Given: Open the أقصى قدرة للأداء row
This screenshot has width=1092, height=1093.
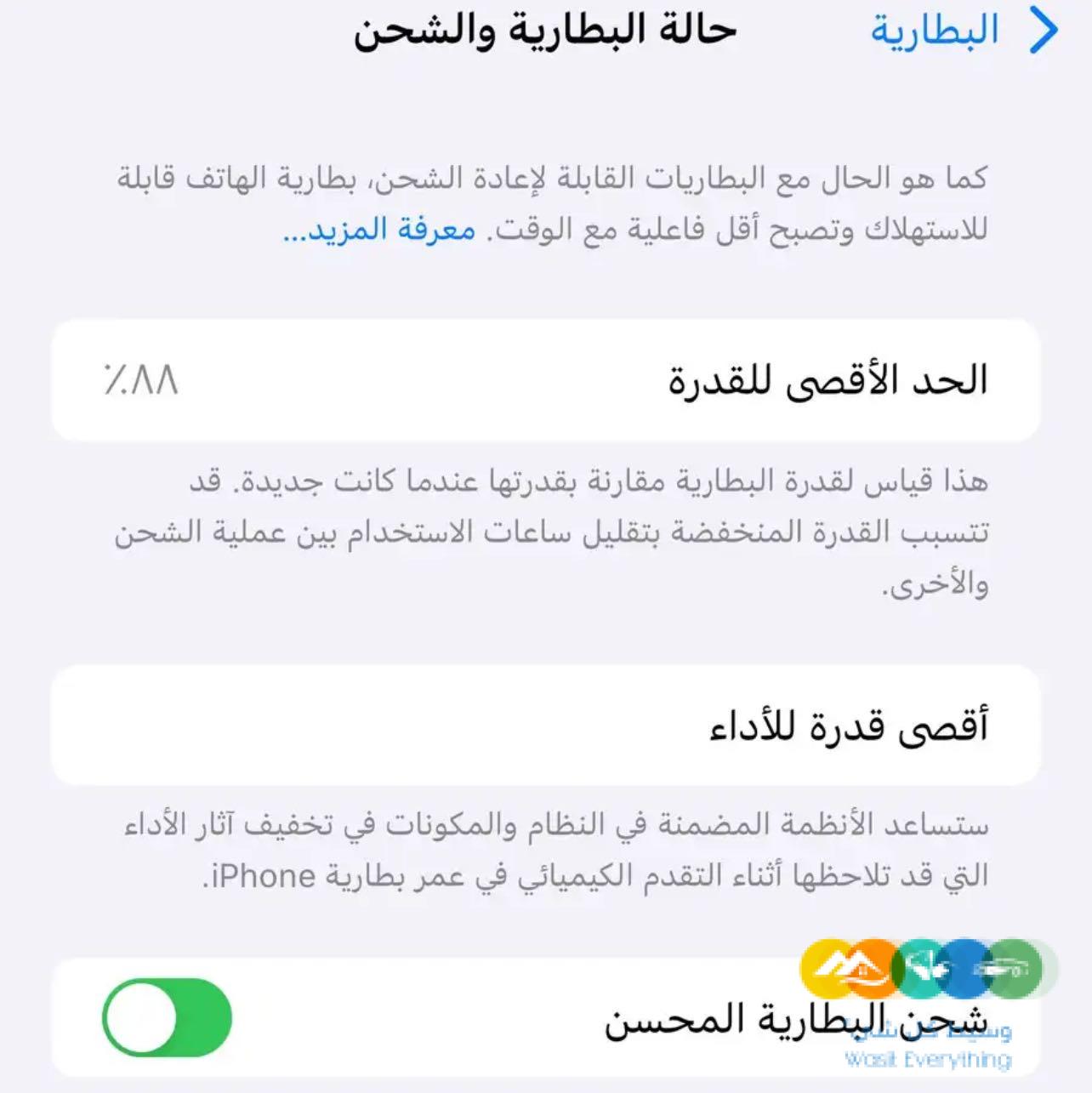Looking at the screenshot, I should click(x=544, y=726).
